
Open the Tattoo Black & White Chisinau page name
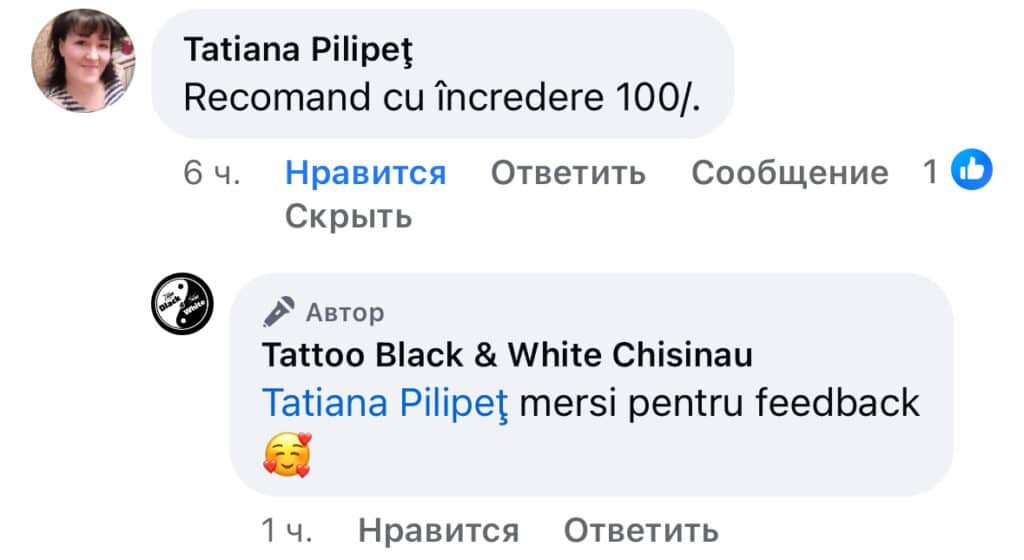click(x=507, y=354)
